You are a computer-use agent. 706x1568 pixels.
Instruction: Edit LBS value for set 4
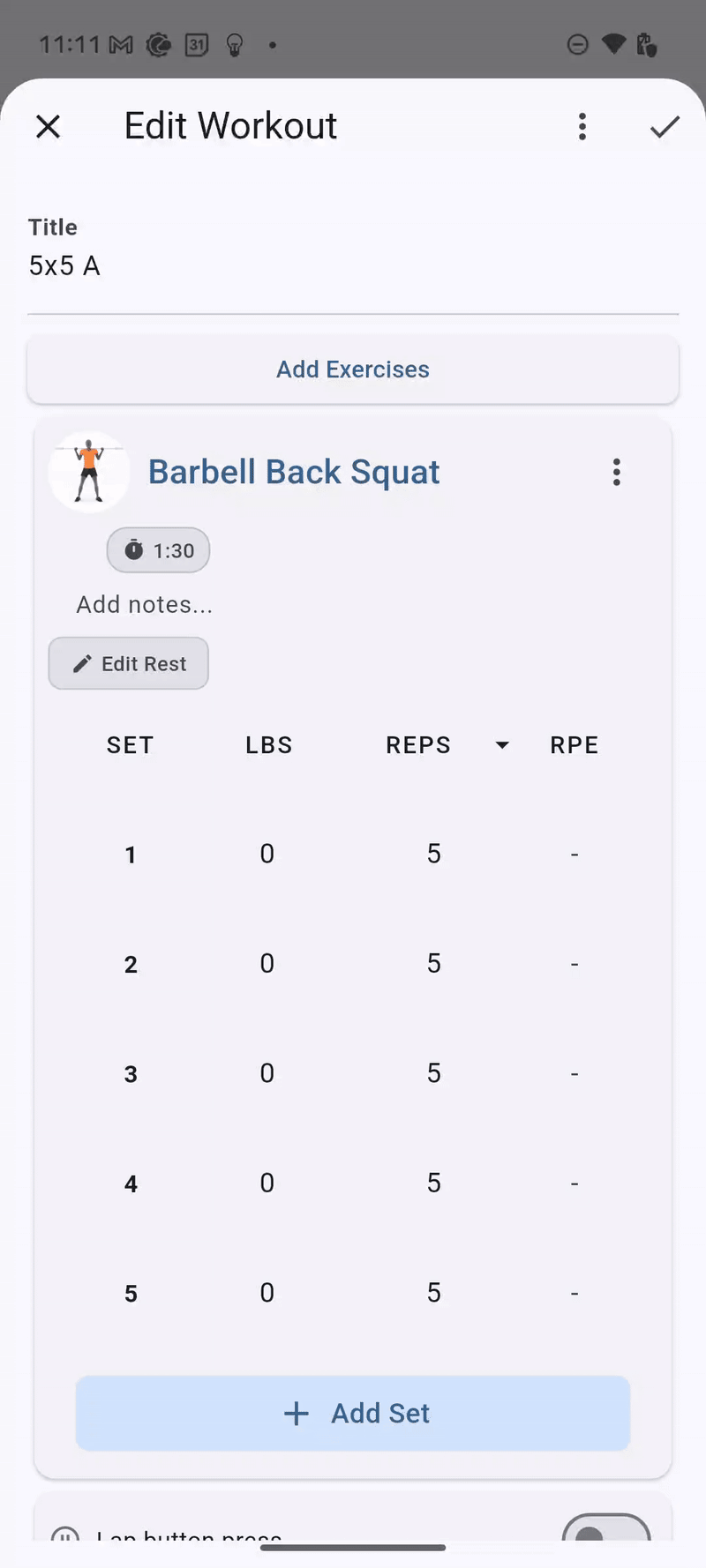(267, 1183)
